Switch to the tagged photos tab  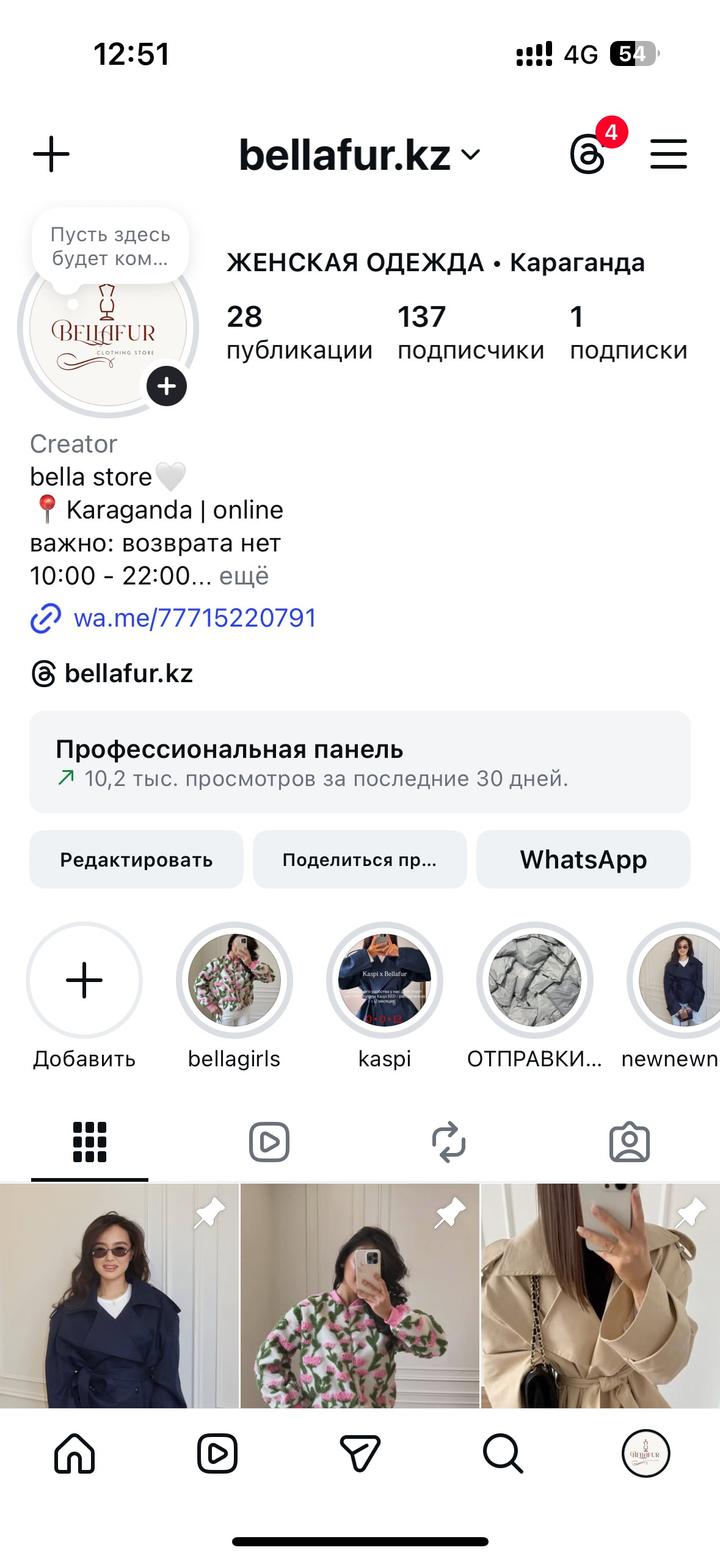629,1142
